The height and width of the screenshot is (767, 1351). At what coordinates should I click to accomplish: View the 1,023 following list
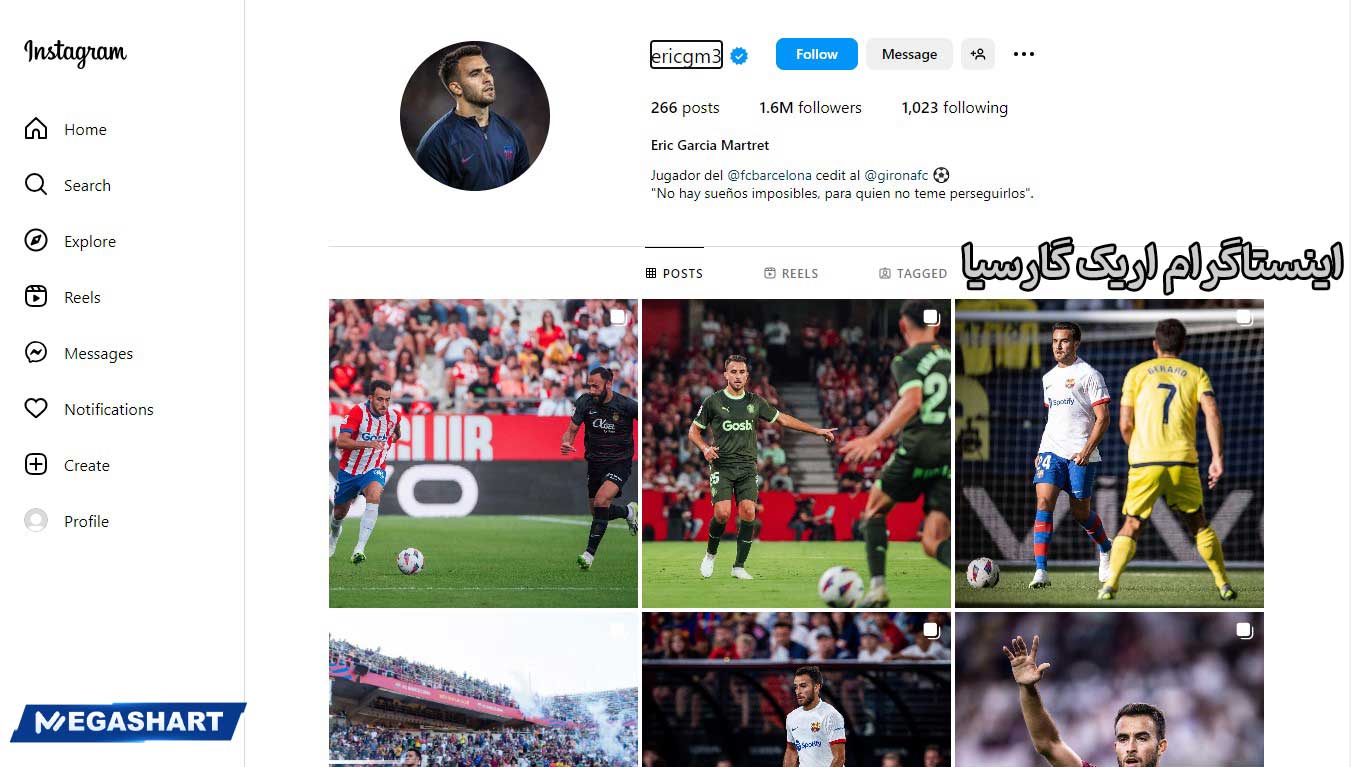point(954,108)
